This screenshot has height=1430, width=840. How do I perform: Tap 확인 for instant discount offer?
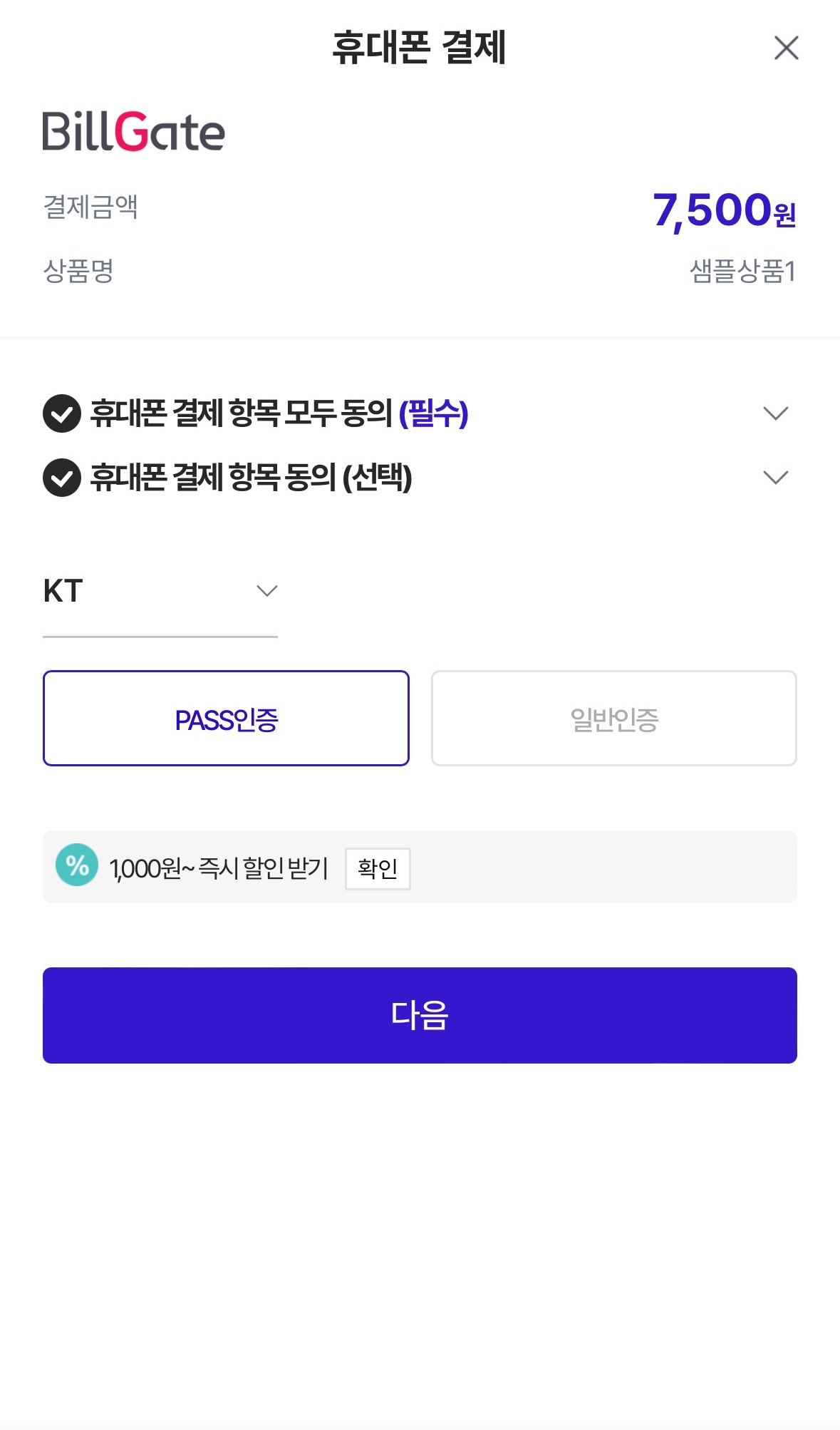(x=378, y=868)
